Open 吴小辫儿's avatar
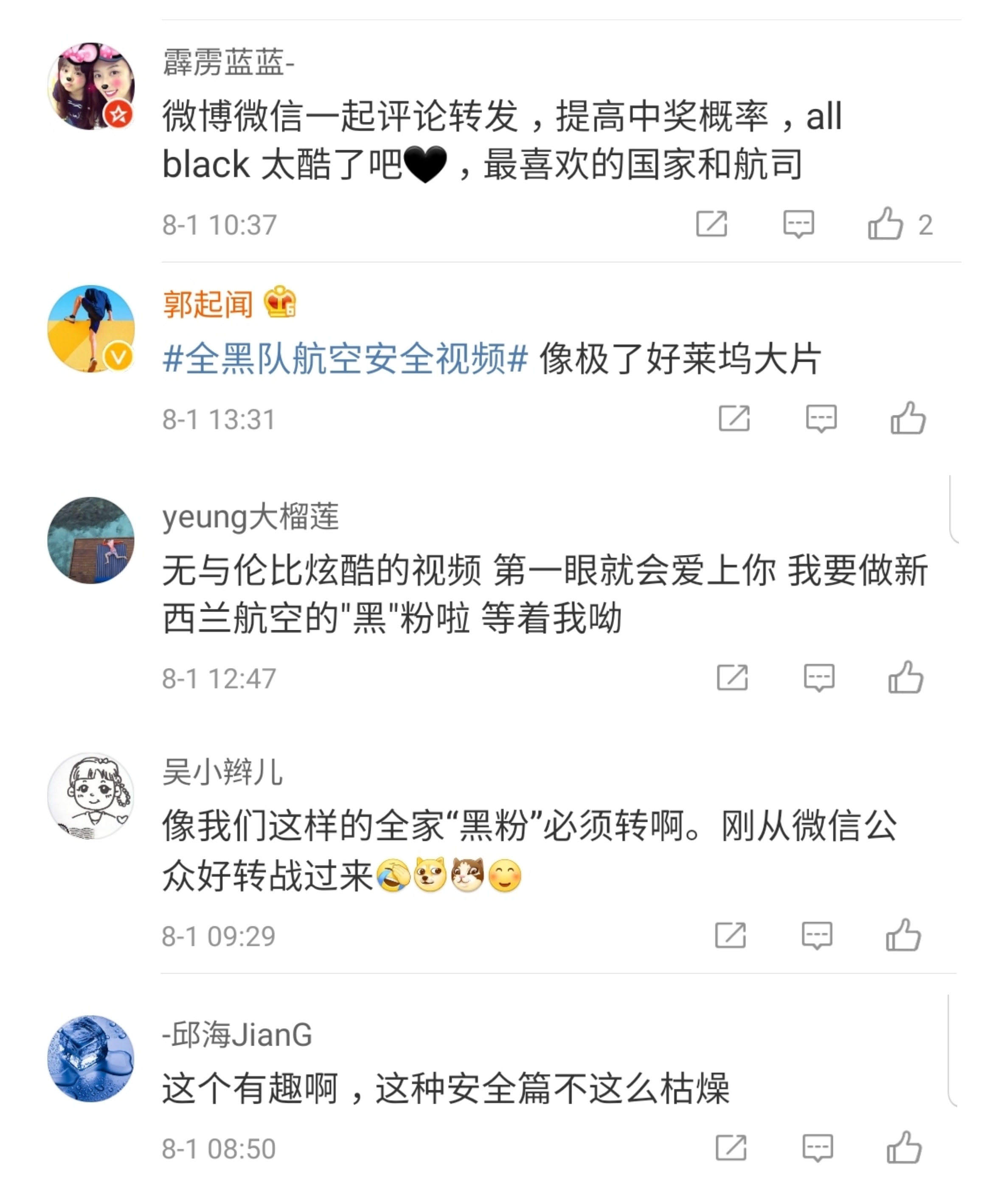981x1204 pixels. point(91,796)
